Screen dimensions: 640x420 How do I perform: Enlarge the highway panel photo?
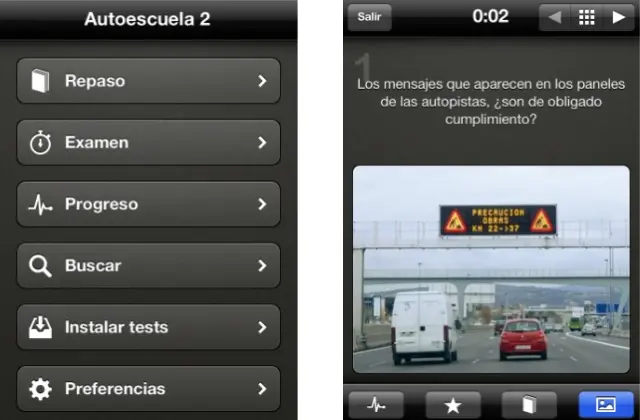490,268
